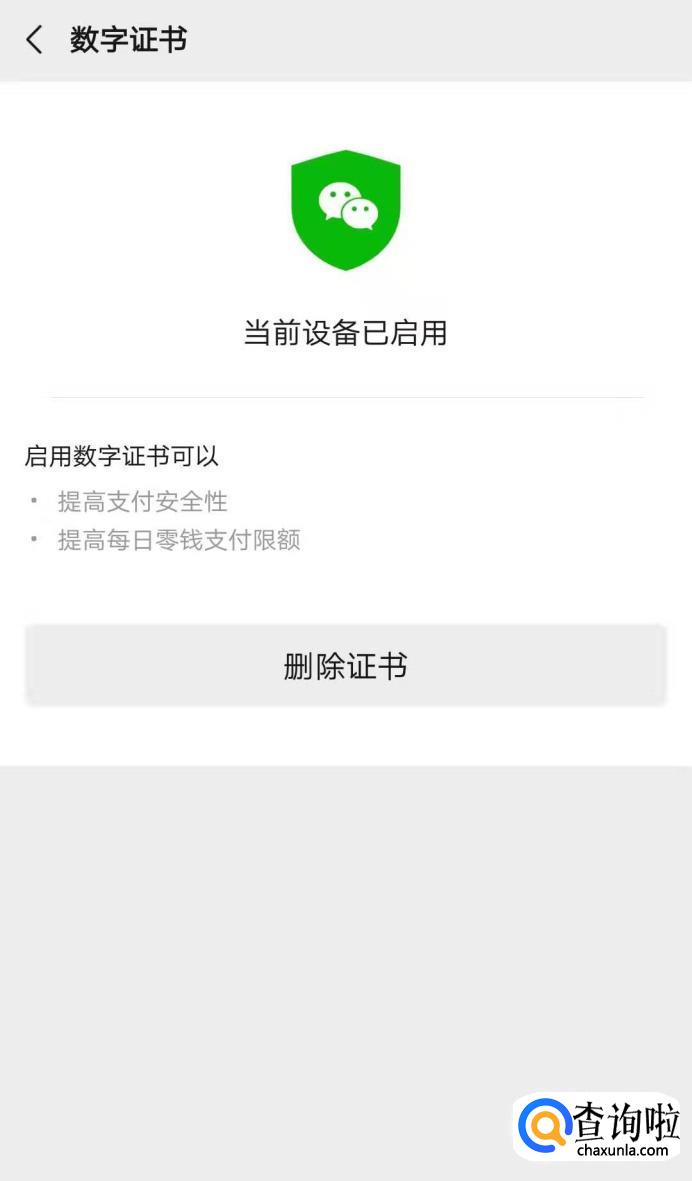Tap the 删除证书 button
Image resolution: width=692 pixels, height=1181 pixels.
345,666
